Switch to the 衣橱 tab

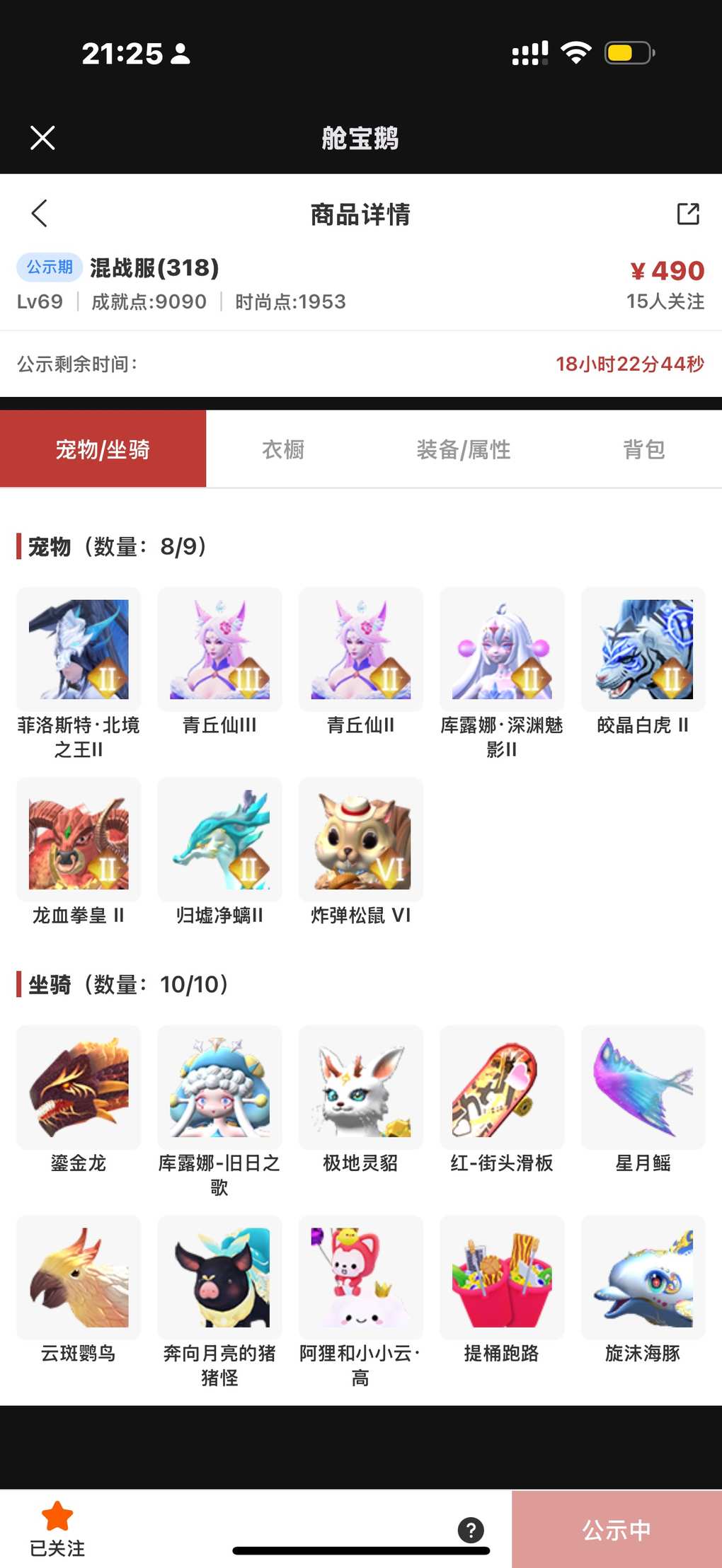283,449
